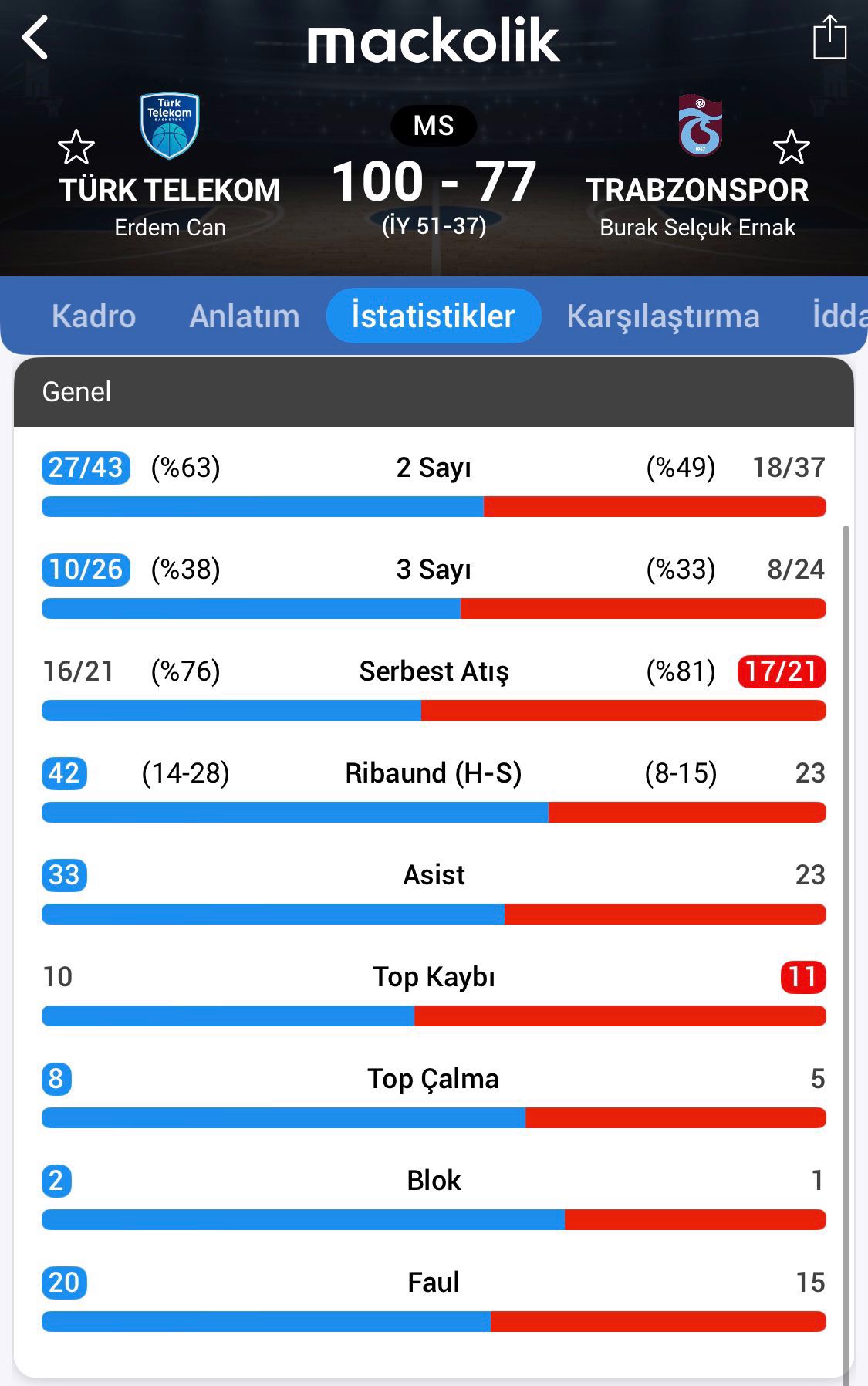Select the İstatistikler tab

(433, 316)
